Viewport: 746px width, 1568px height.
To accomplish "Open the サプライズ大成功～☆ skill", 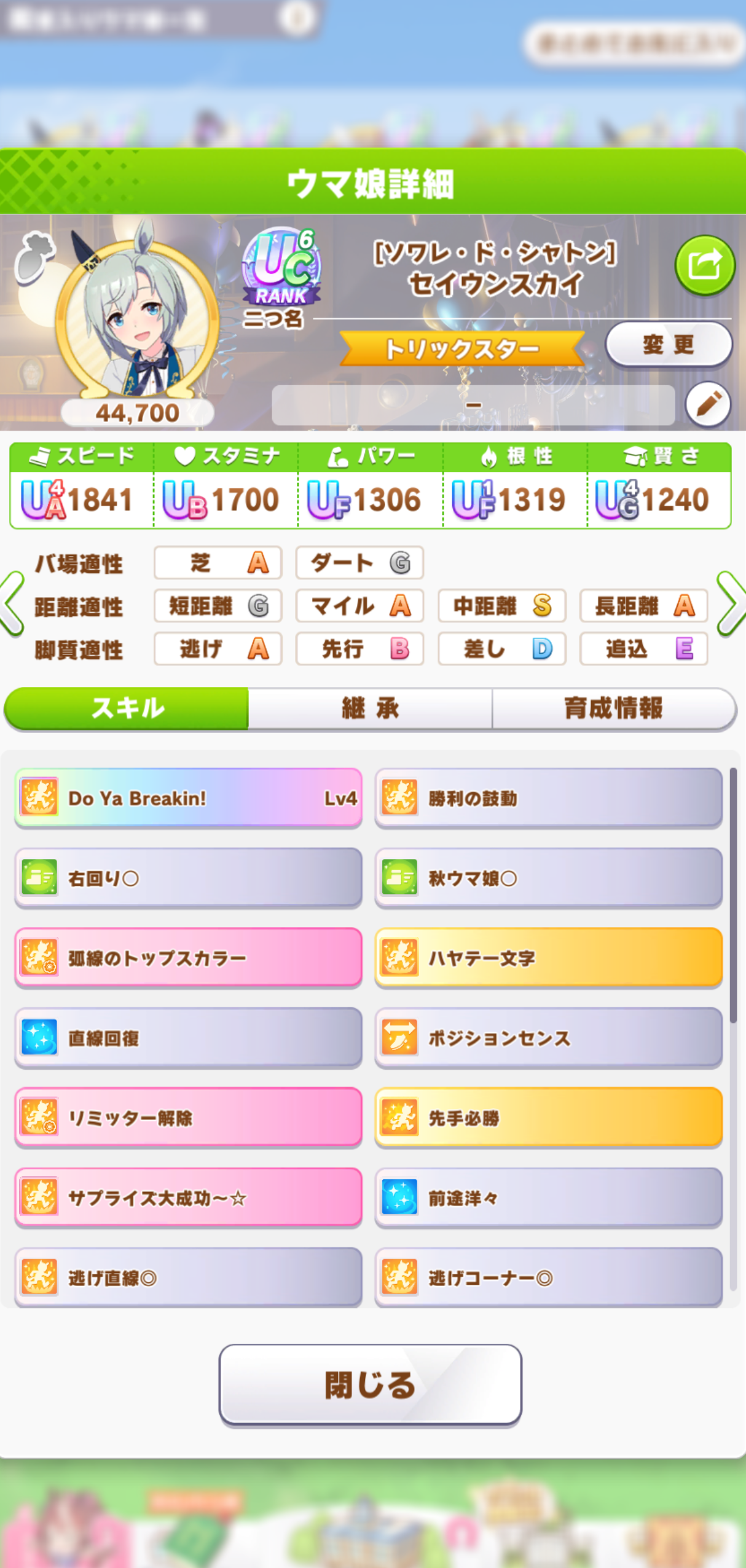I will pos(188,1198).
